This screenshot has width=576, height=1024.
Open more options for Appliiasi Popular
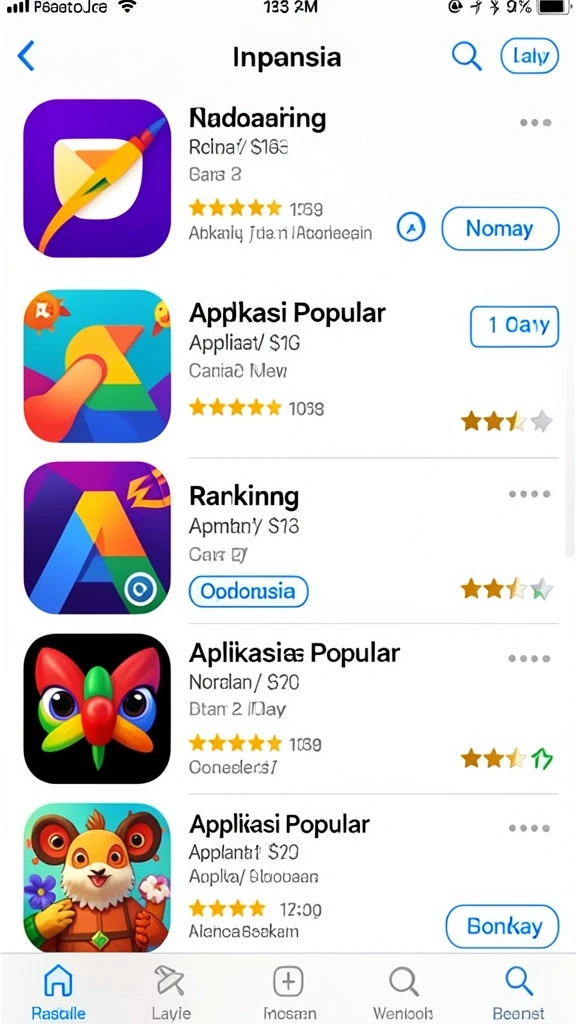[x=530, y=829]
